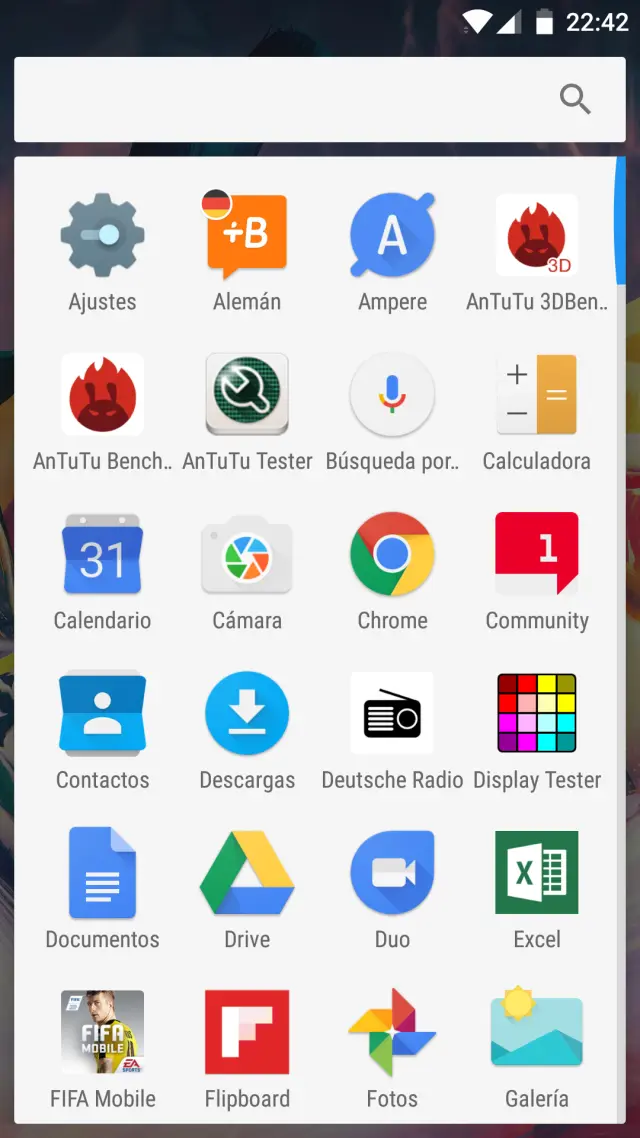Open Contactos

point(102,713)
